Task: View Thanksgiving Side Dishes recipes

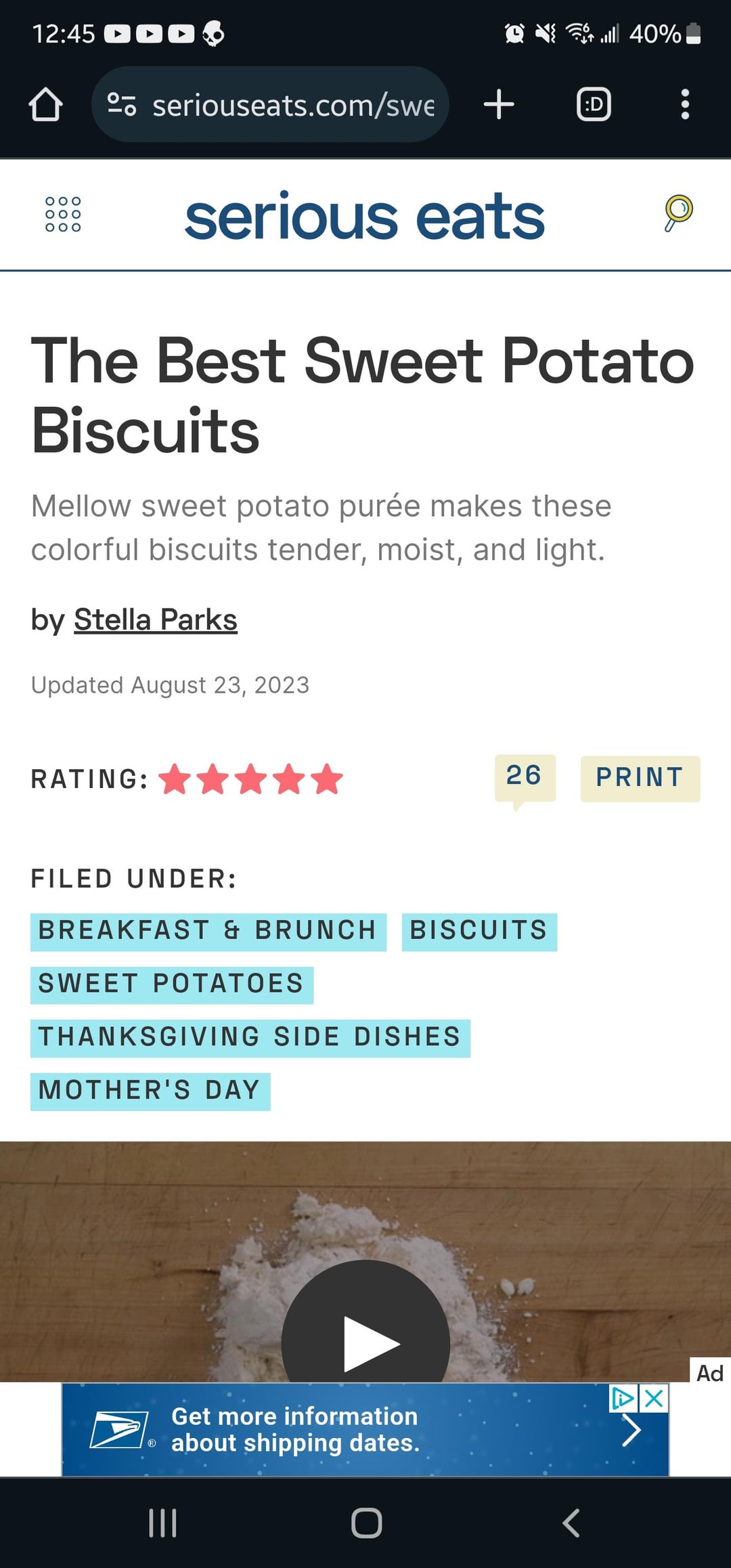Action: (250, 1039)
